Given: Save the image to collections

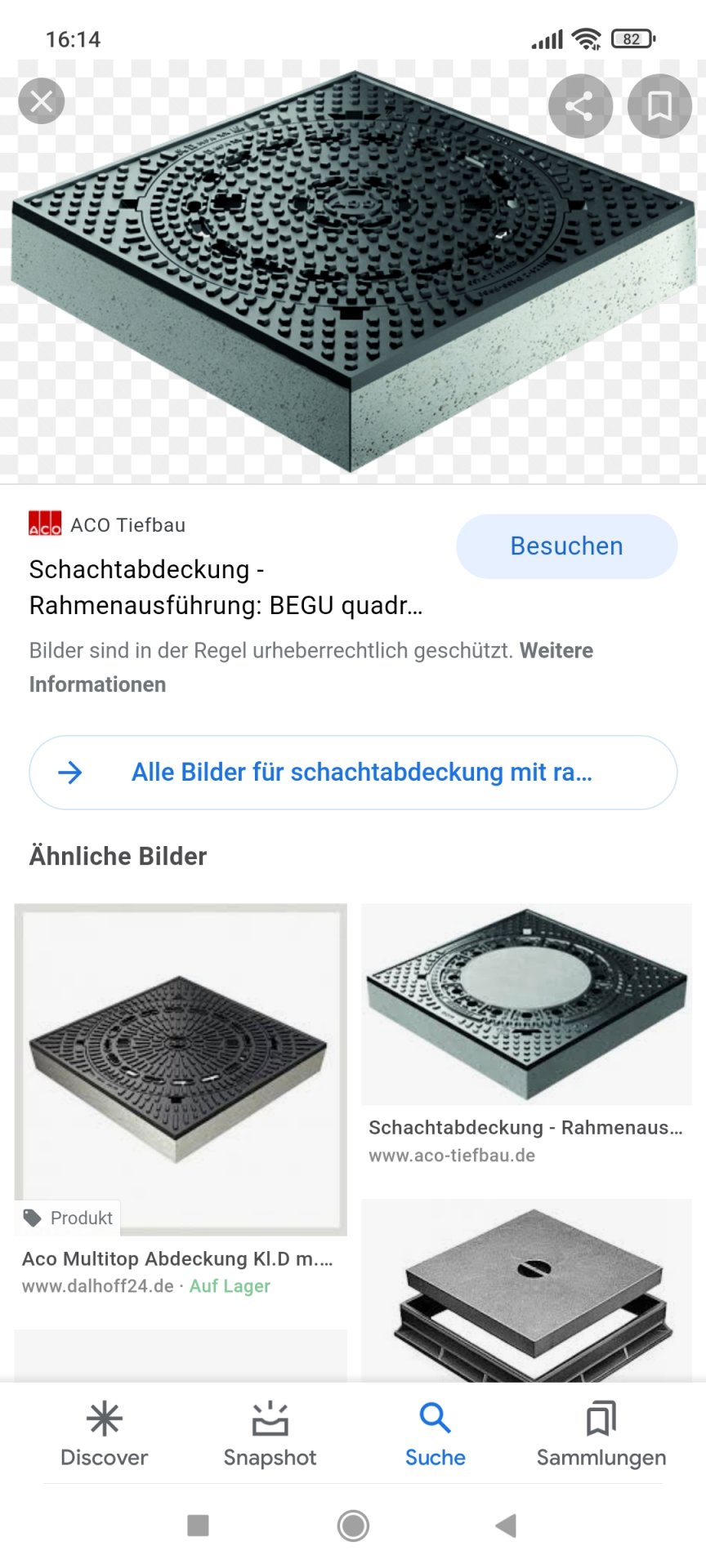Looking at the screenshot, I should coord(659,106).
